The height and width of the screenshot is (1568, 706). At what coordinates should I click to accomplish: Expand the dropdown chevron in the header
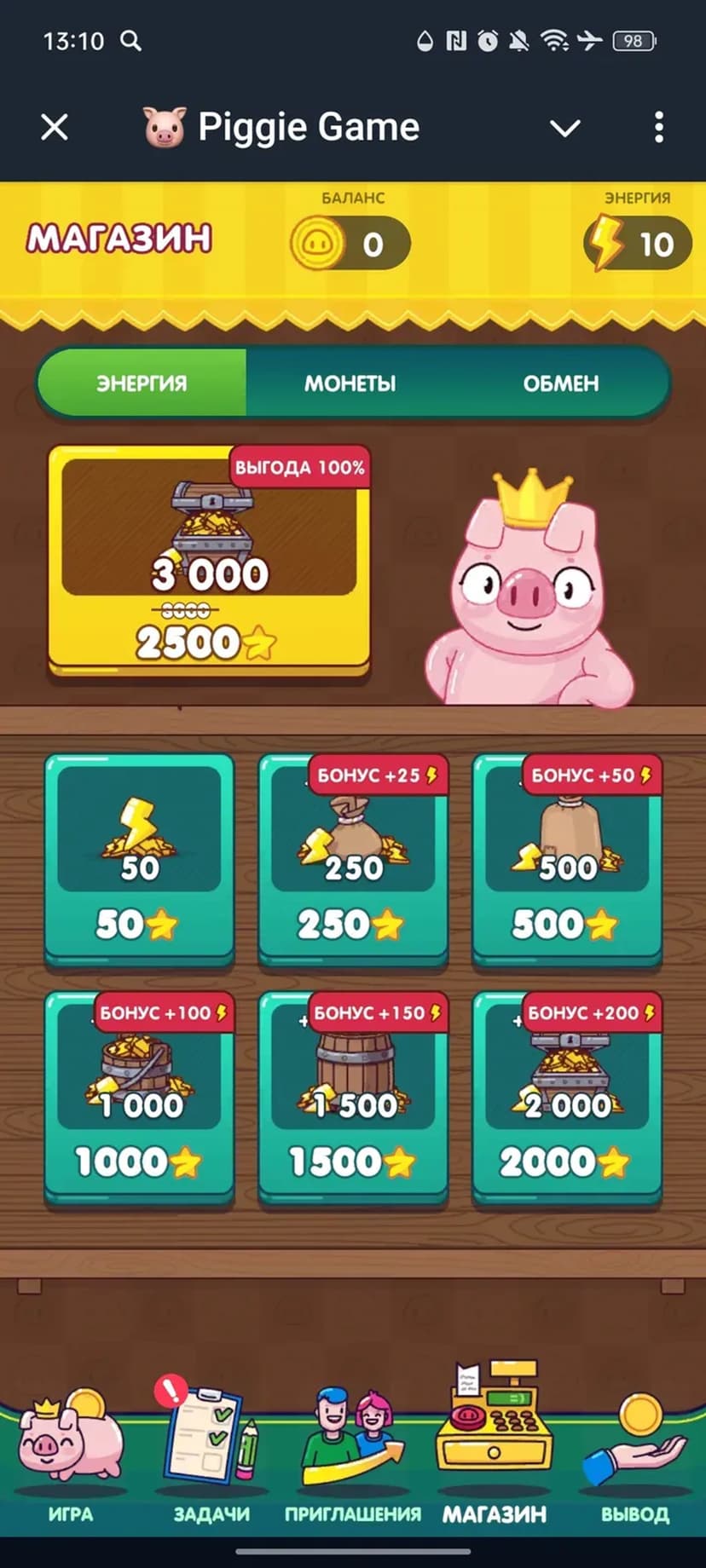pos(564,128)
